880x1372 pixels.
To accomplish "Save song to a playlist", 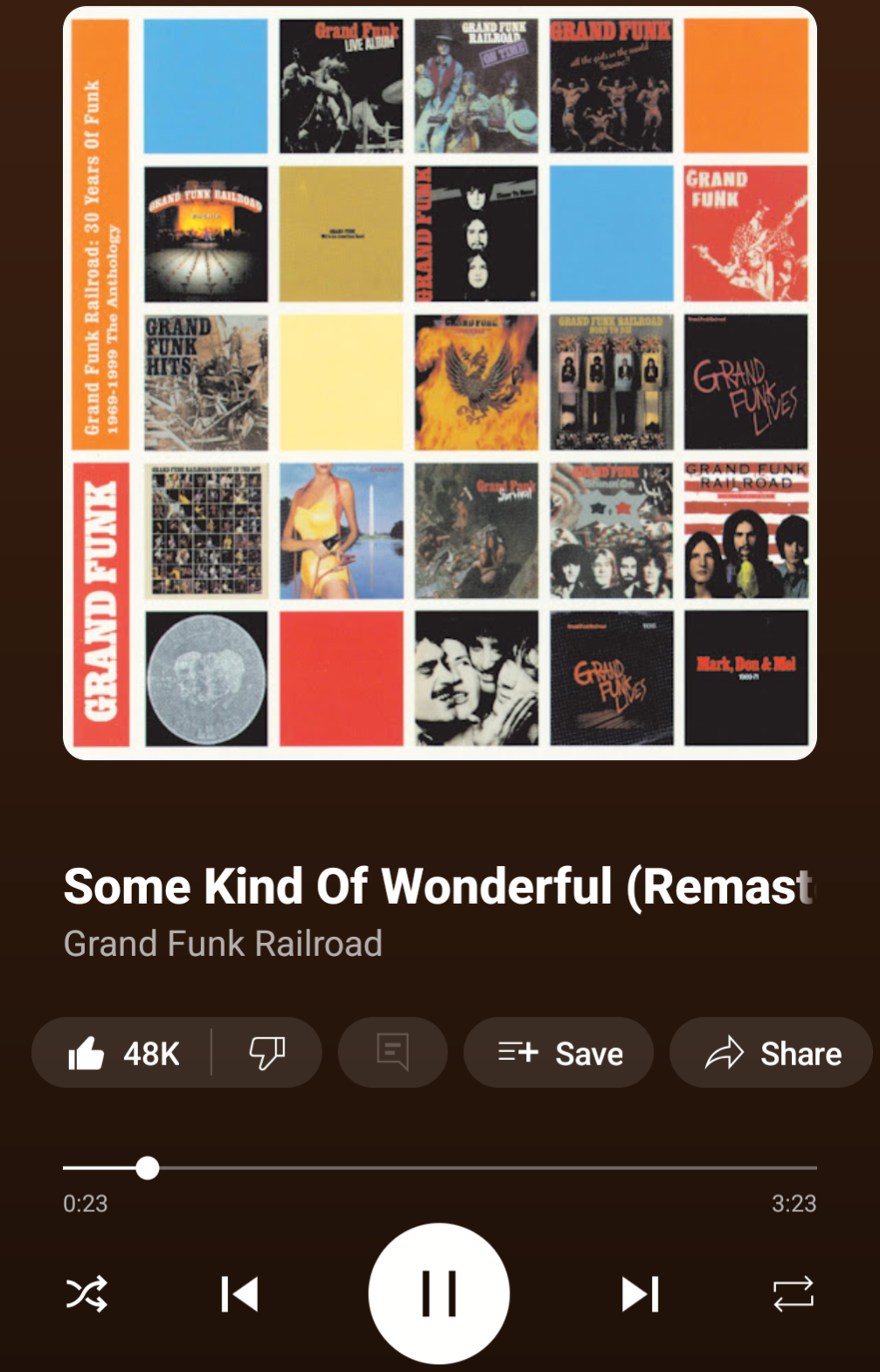I will (x=558, y=1053).
